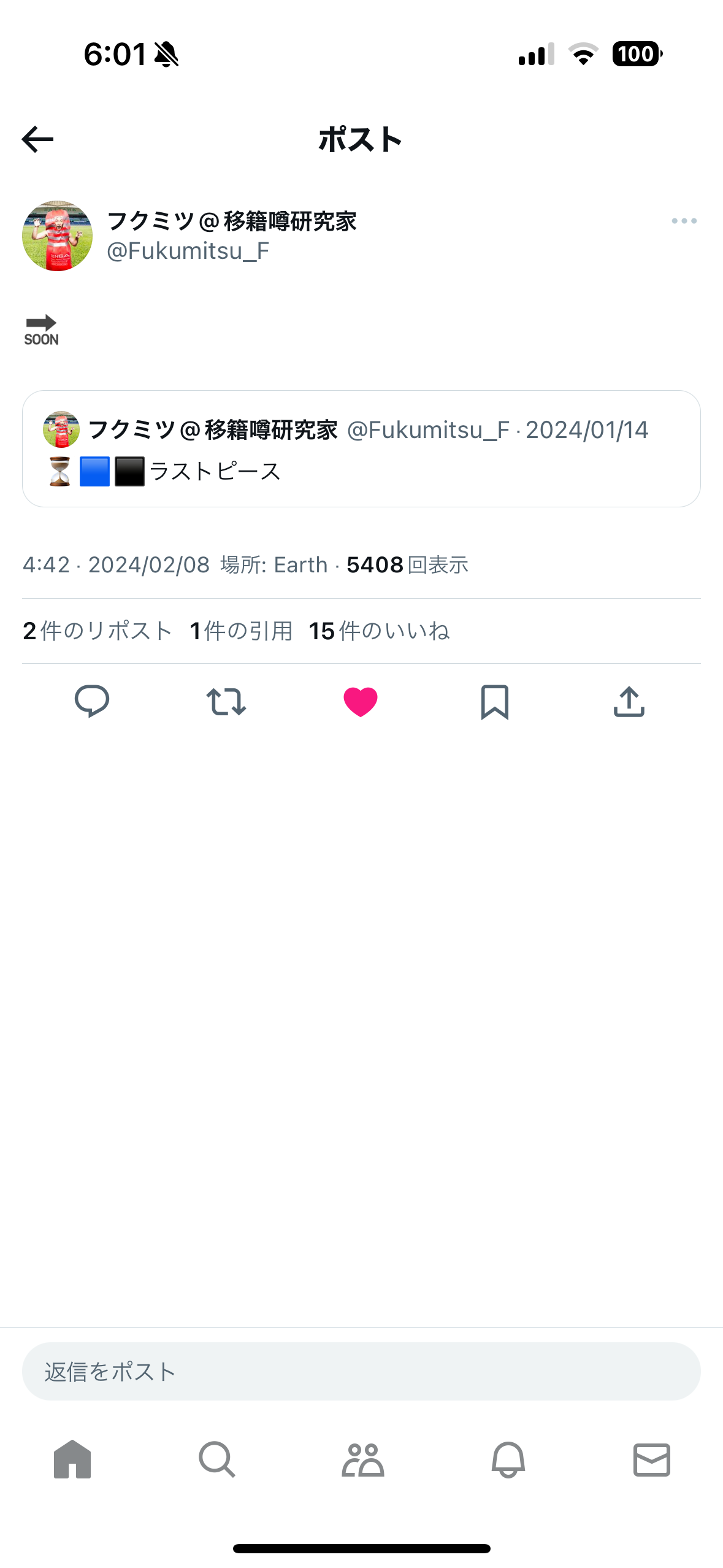The height and width of the screenshot is (1568, 723).
Task: View the 15件のいいね list
Action: coord(379,631)
